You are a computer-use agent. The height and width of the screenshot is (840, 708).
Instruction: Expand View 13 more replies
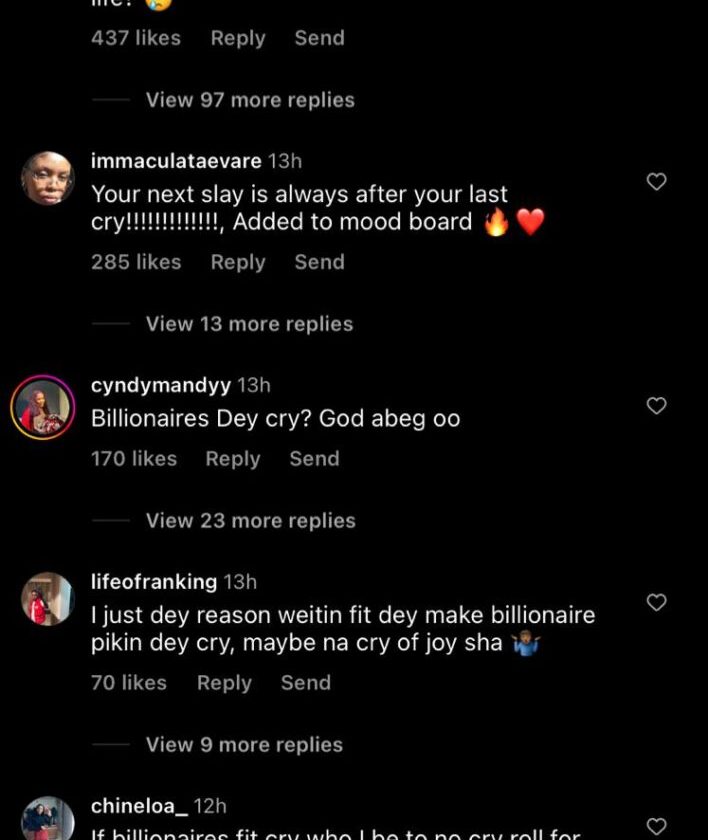(250, 324)
